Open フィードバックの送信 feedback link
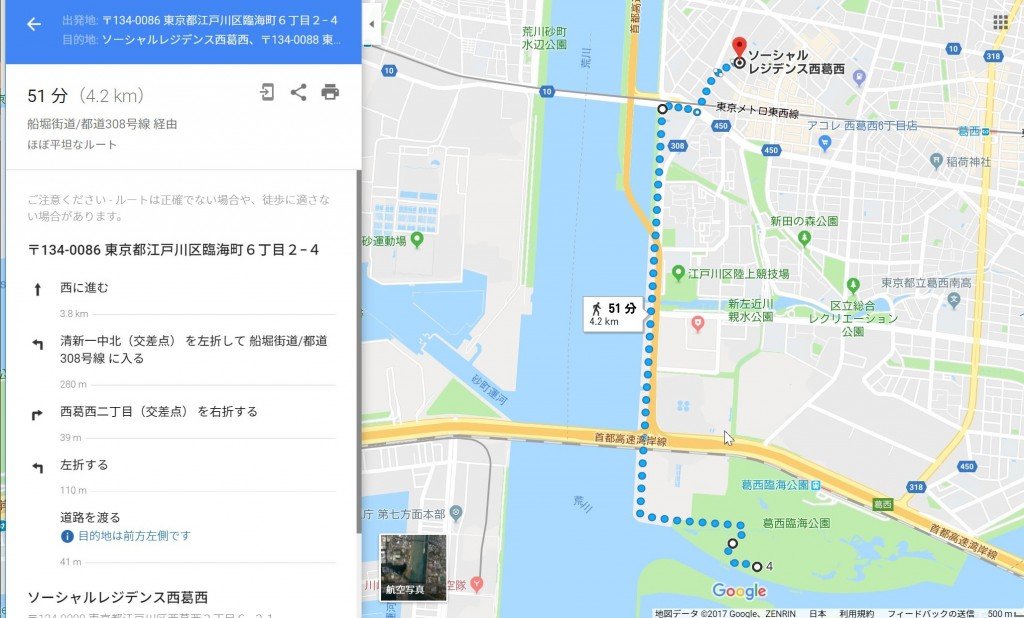Viewport: 1024px width, 618px height. (x=930, y=612)
